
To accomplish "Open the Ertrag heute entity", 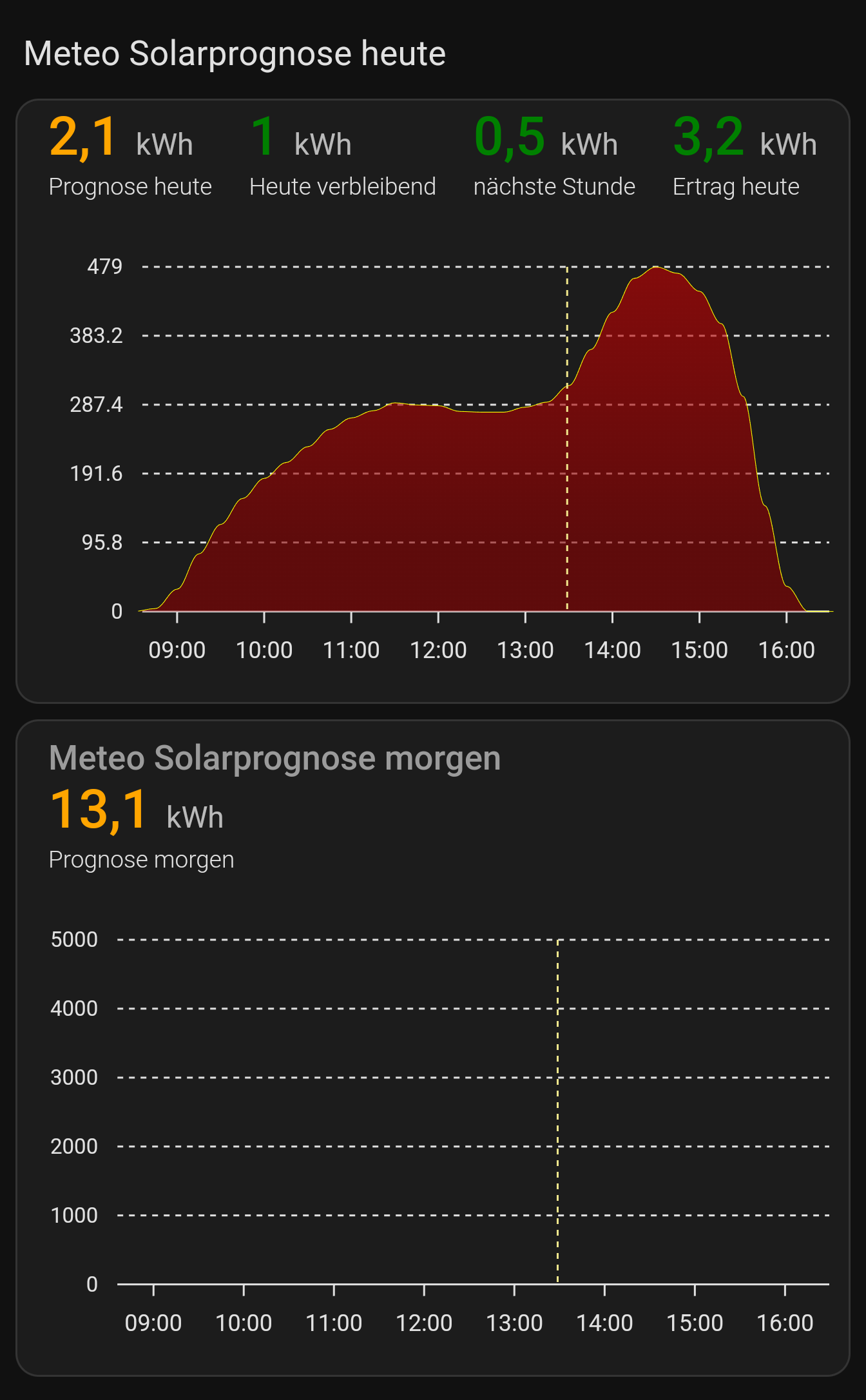I will click(744, 156).
